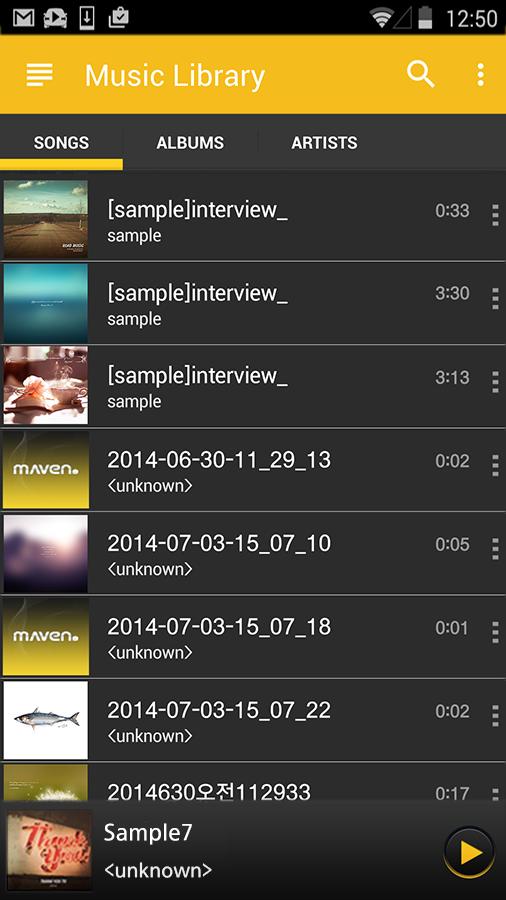Switch to the Albums tab
Screen dimensions: 506x900
(x=190, y=143)
